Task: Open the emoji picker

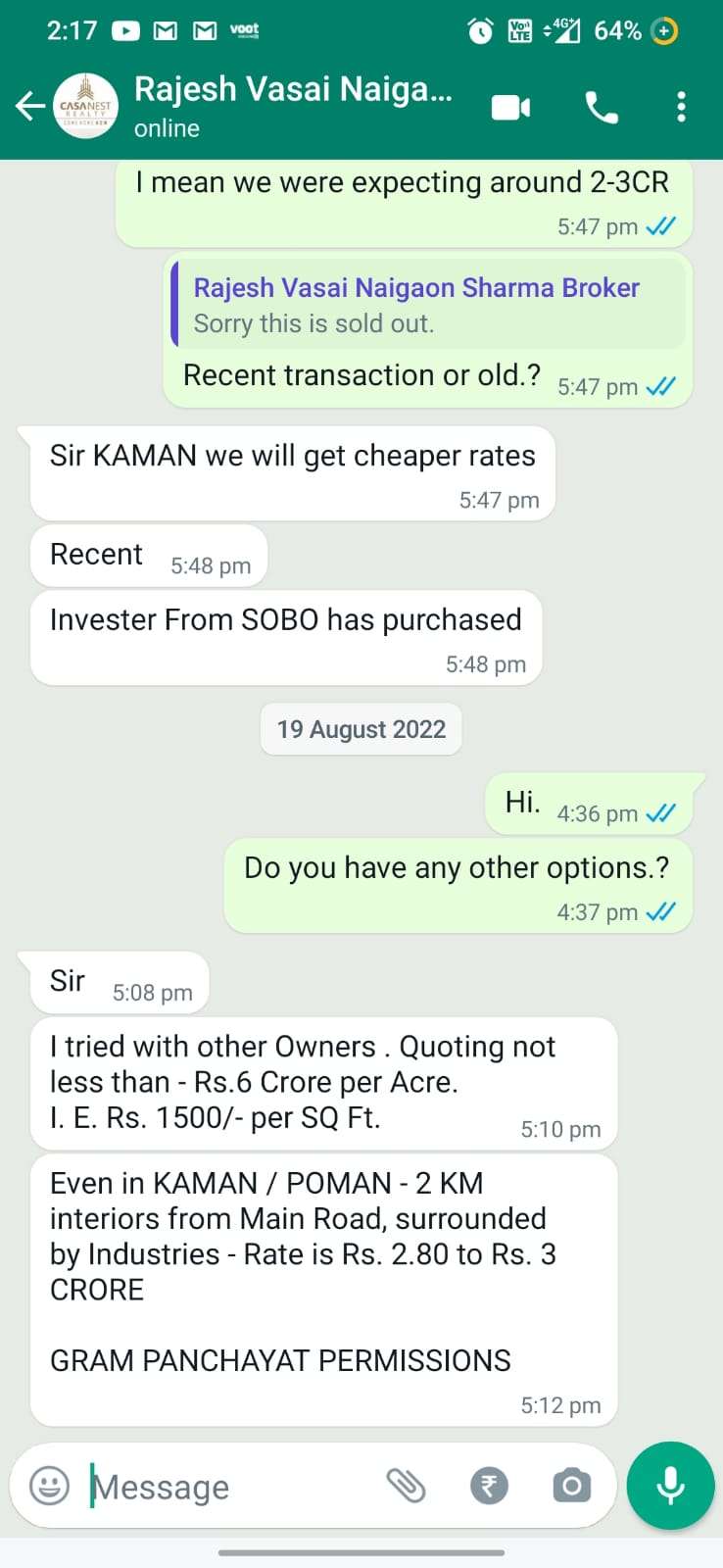Action: (50, 1486)
